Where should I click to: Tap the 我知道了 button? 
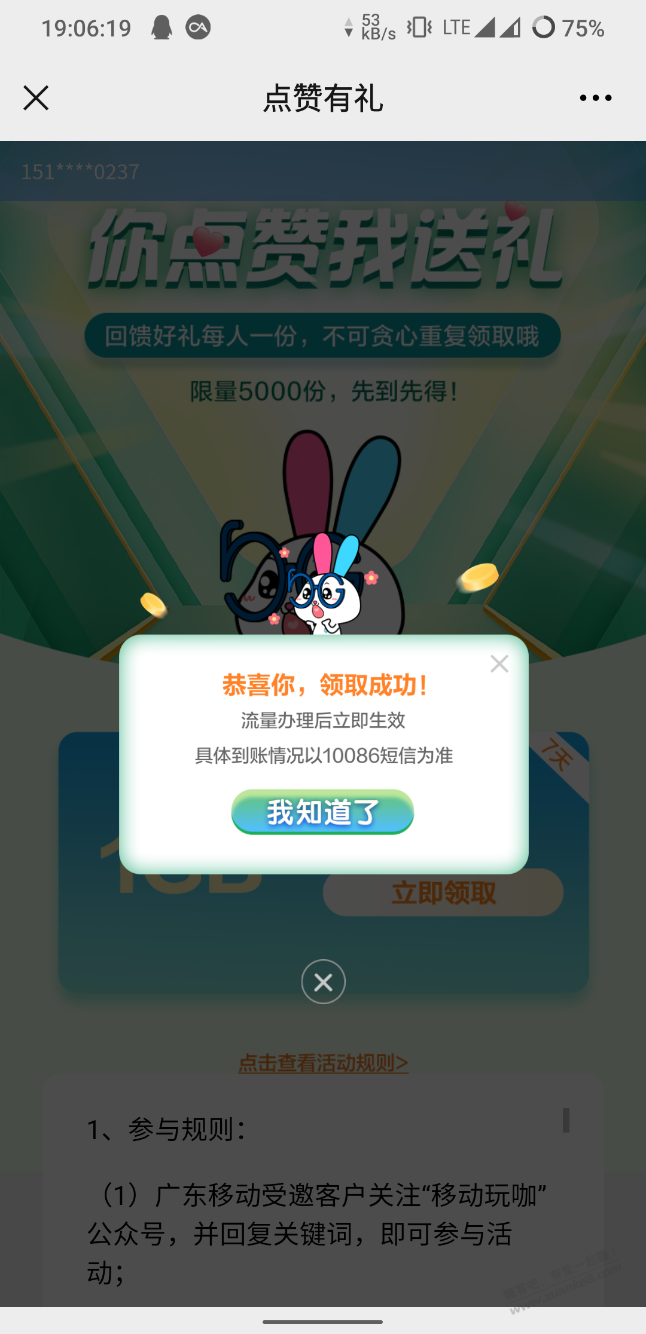point(322,812)
